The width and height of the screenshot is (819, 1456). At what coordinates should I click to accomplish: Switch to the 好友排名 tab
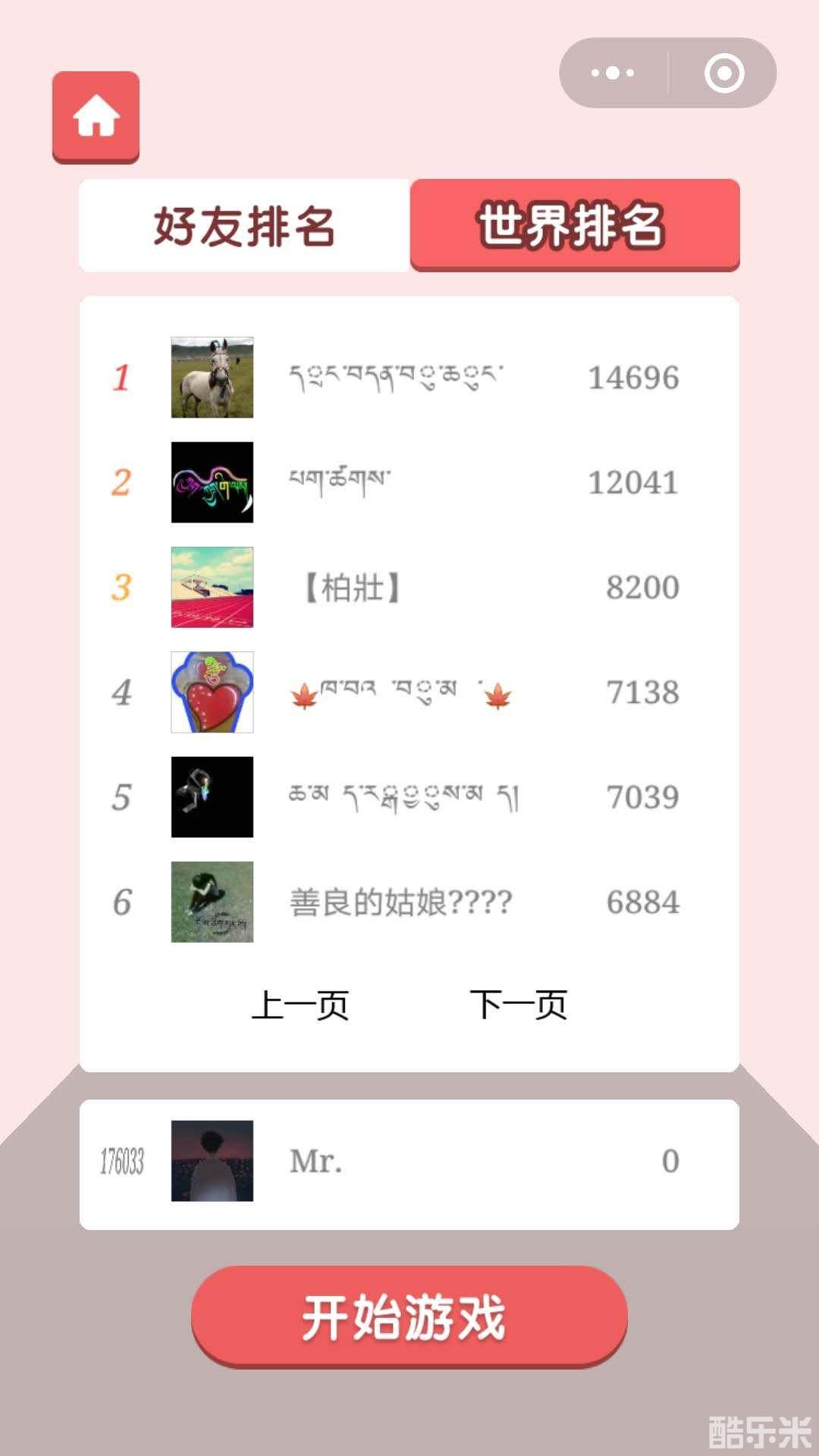click(x=244, y=225)
